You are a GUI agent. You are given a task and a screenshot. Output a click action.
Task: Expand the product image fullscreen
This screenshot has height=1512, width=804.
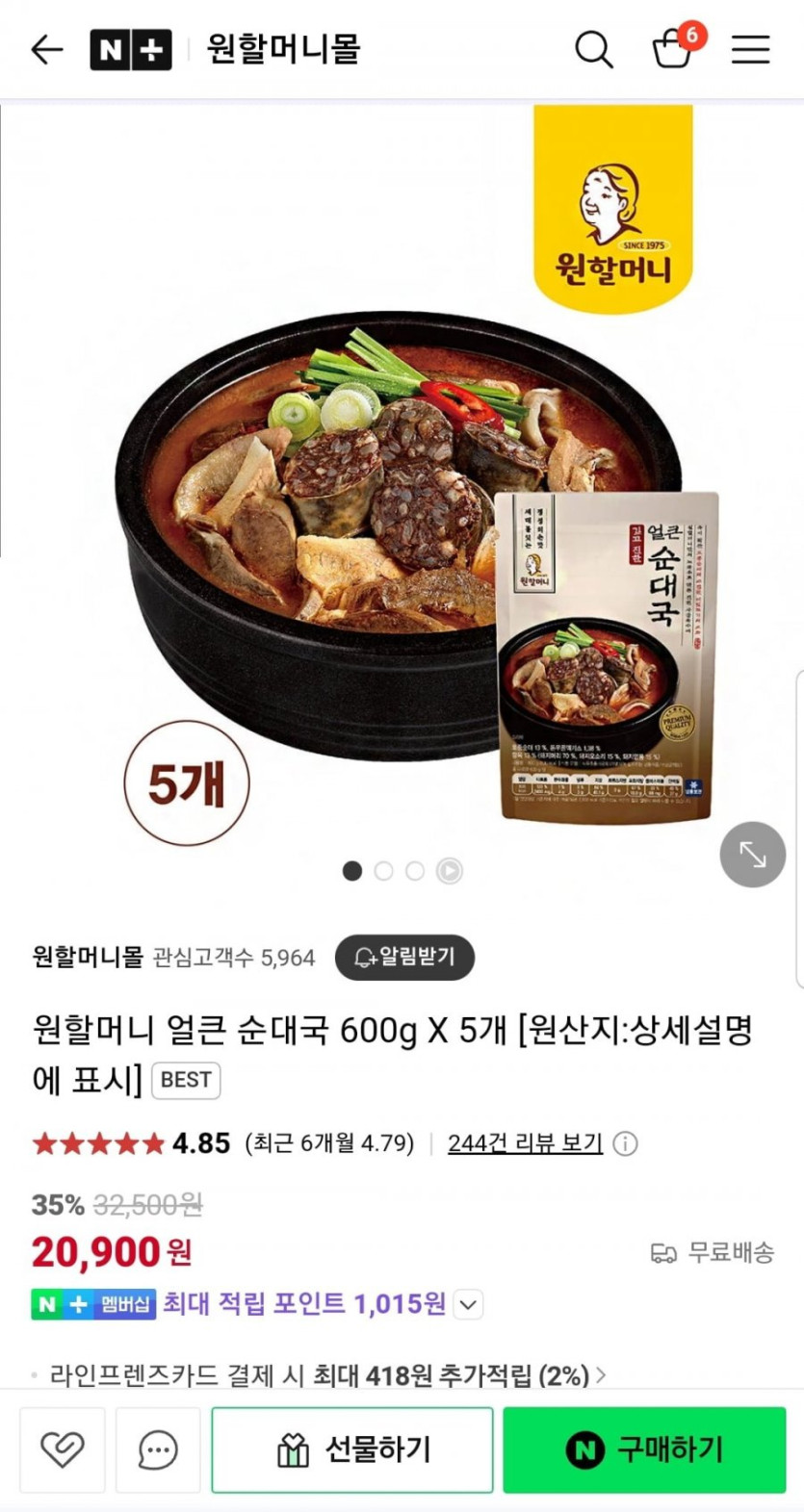tap(752, 854)
